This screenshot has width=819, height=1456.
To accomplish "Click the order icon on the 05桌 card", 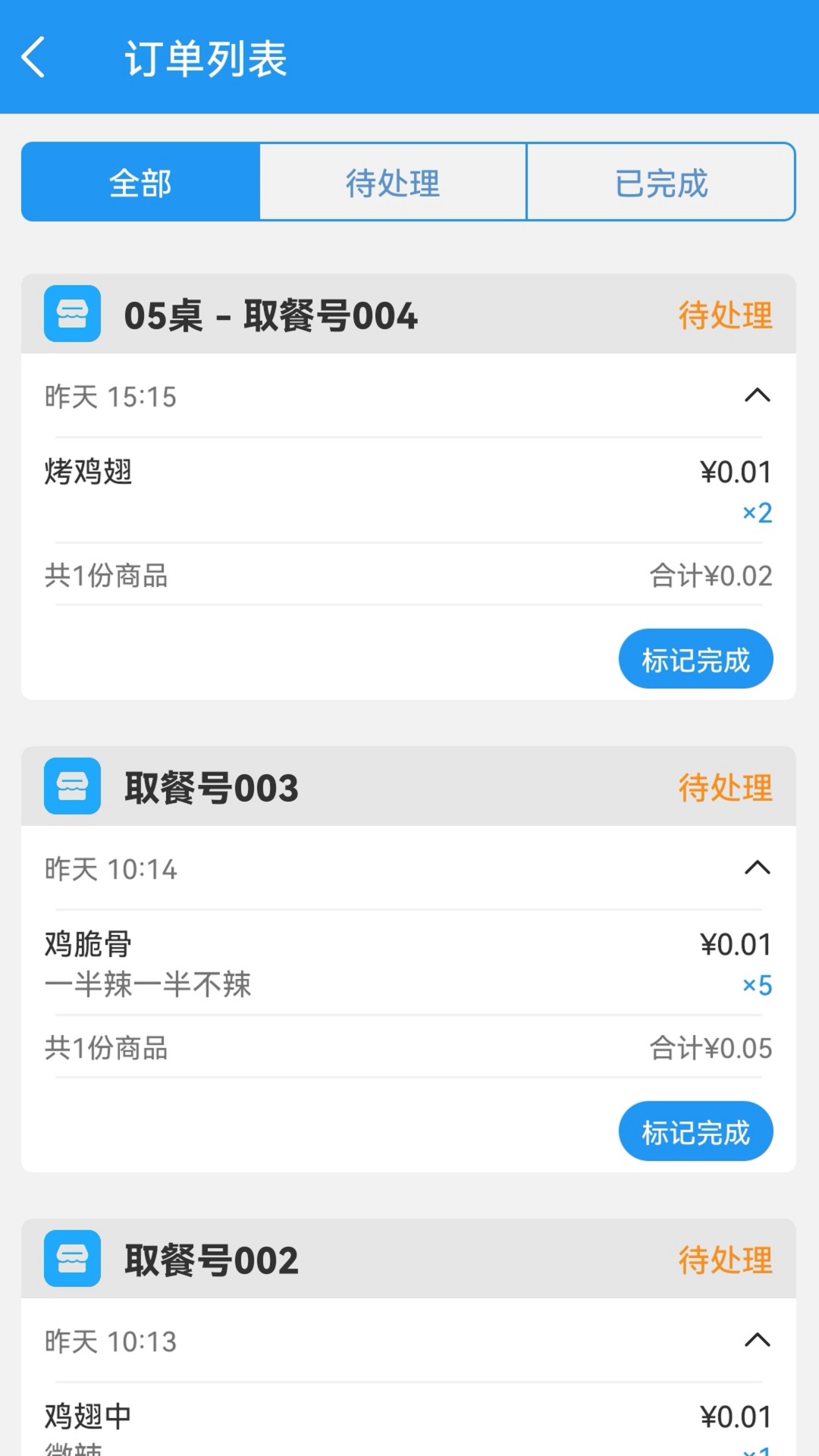I will coord(72,314).
